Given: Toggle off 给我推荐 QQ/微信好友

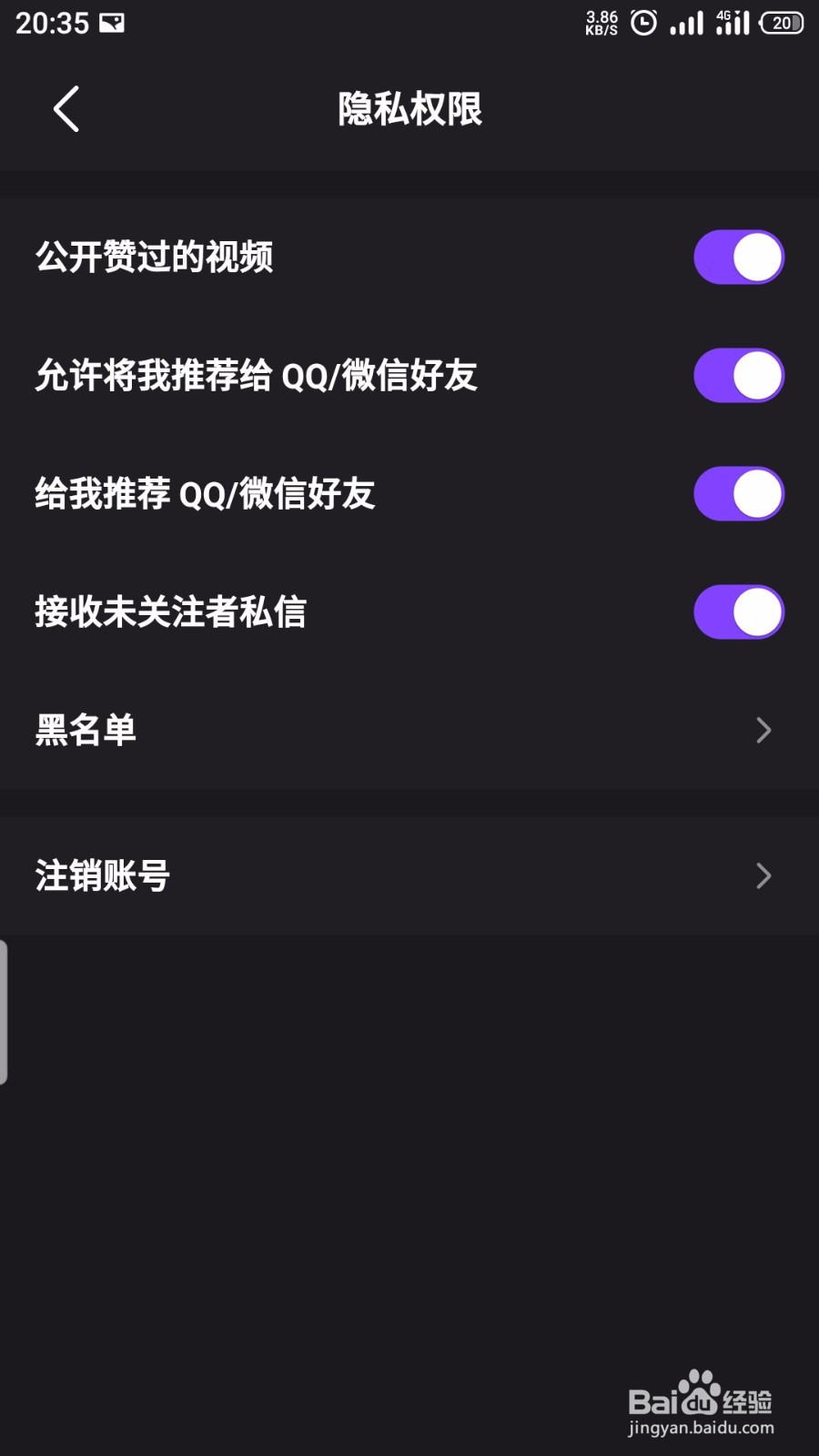Looking at the screenshot, I should pyautogui.click(x=738, y=494).
